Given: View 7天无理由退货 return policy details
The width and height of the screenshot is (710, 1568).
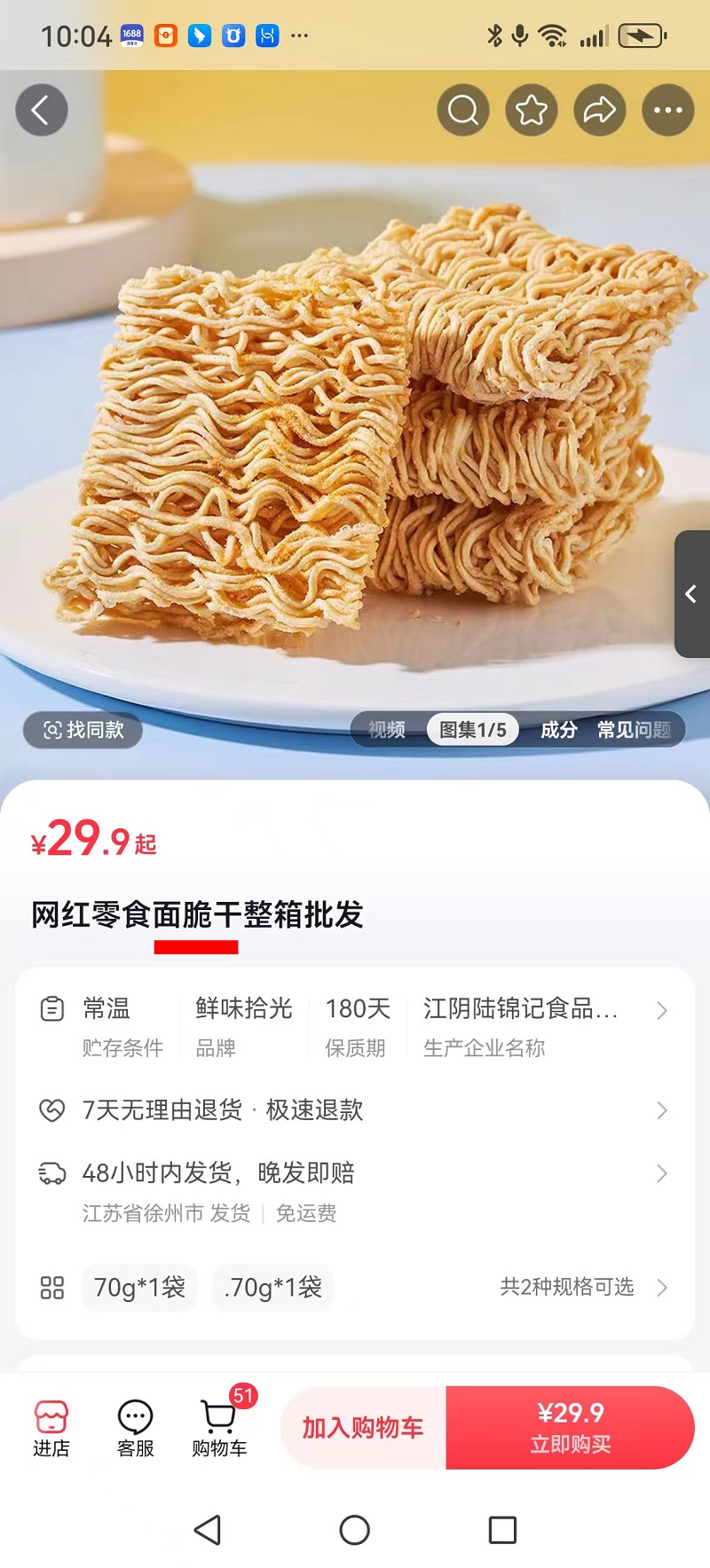Looking at the screenshot, I should pos(355,1110).
